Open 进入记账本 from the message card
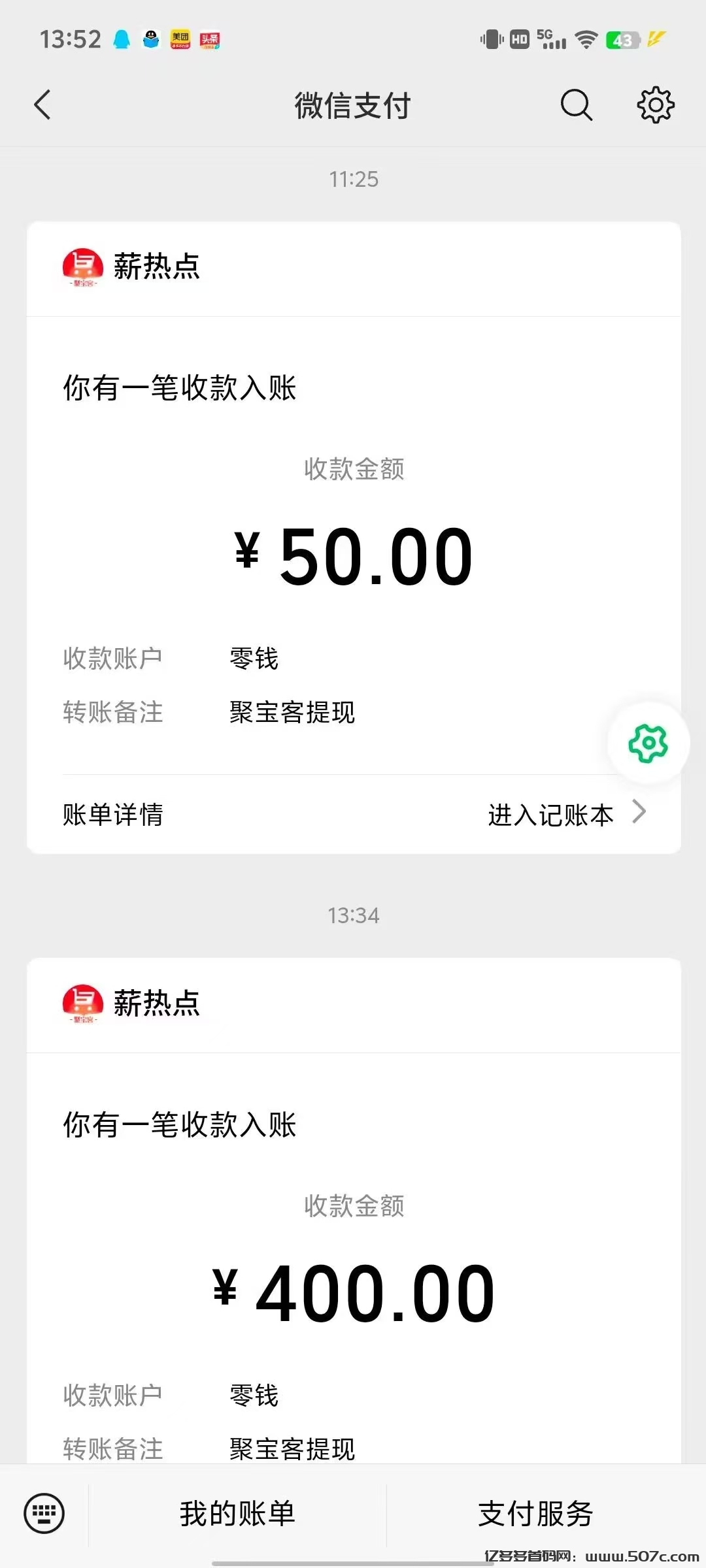Image resolution: width=706 pixels, height=1568 pixels. pos(551,815)
